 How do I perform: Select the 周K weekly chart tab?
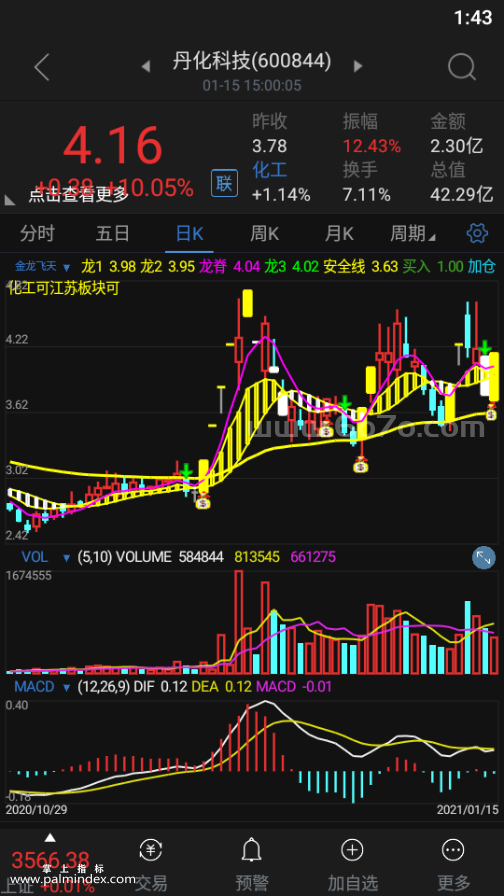265,234
